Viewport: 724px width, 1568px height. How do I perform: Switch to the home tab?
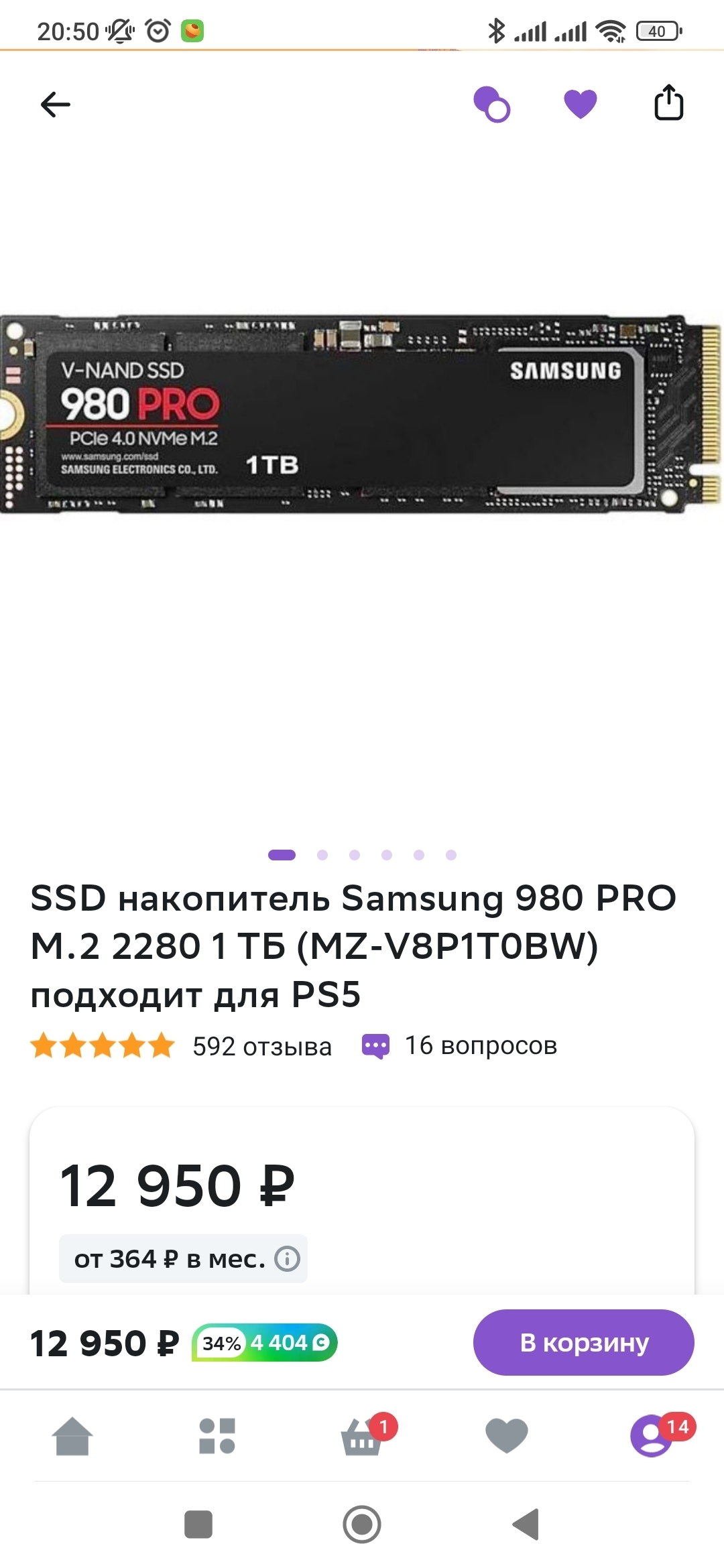pyautogui.click(x=72, y=1436)
